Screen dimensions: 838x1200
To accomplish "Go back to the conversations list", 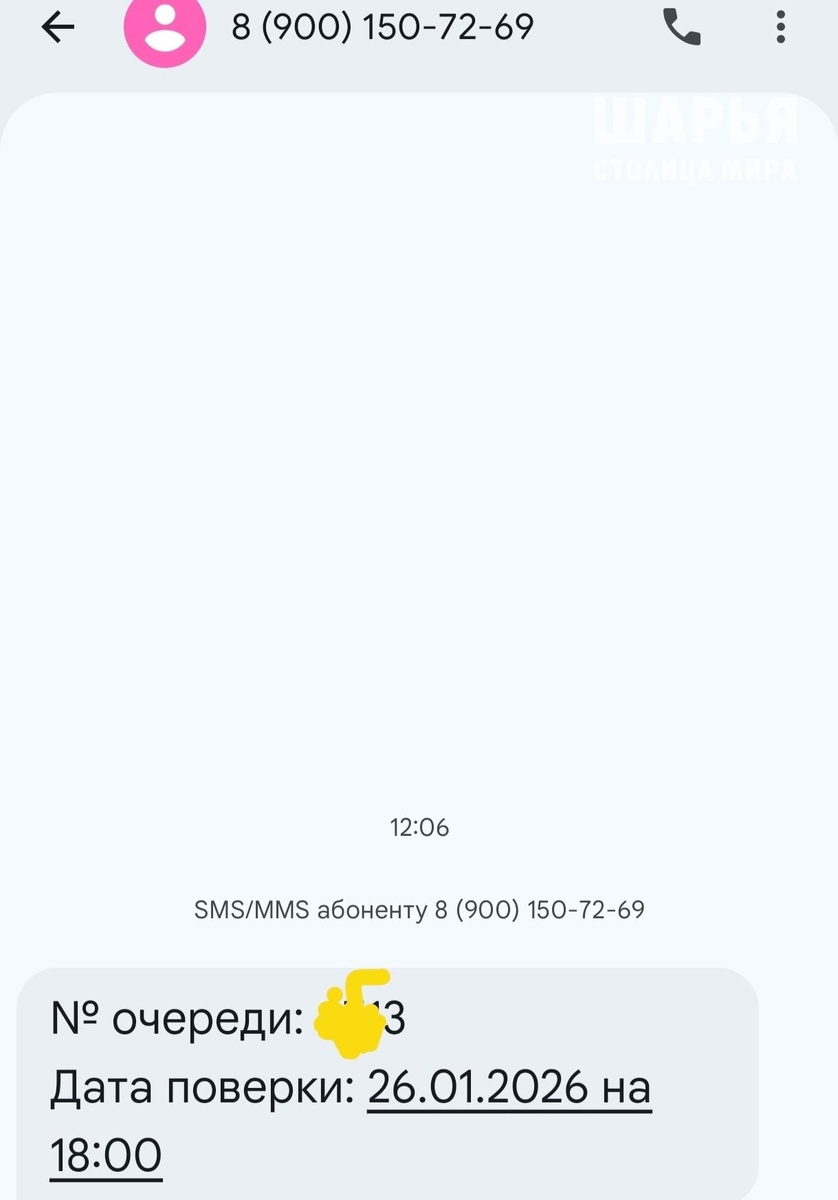I will [58, 28].
